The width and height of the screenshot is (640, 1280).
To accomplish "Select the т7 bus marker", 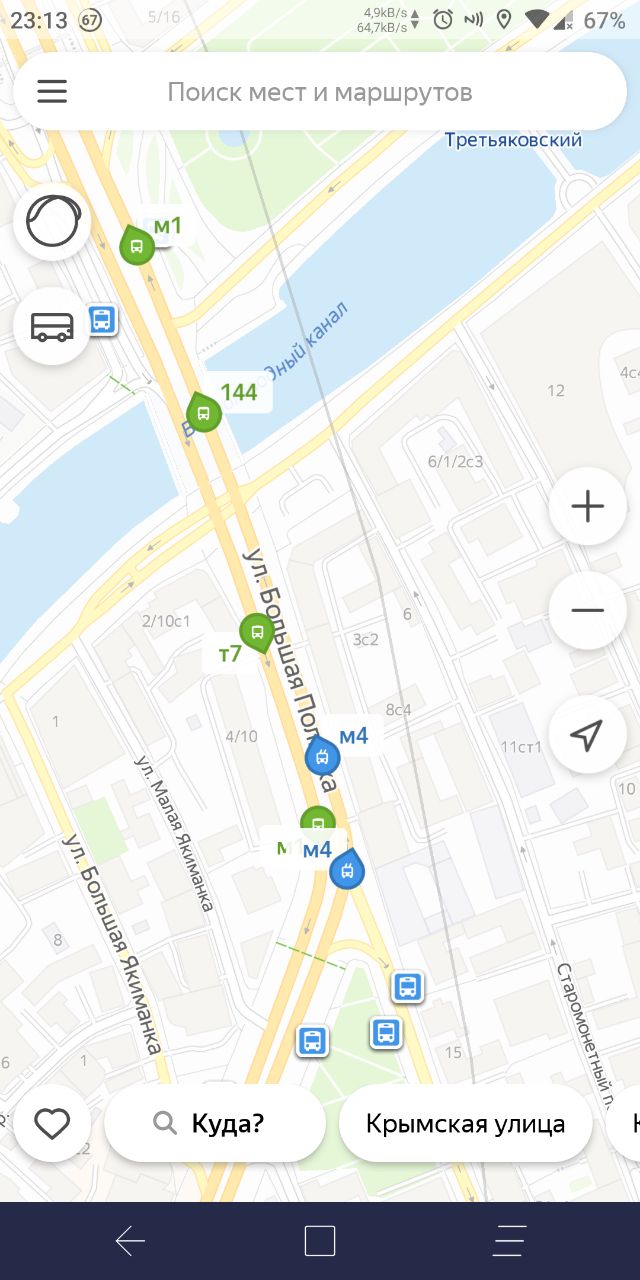I will (x=257, y=634).
